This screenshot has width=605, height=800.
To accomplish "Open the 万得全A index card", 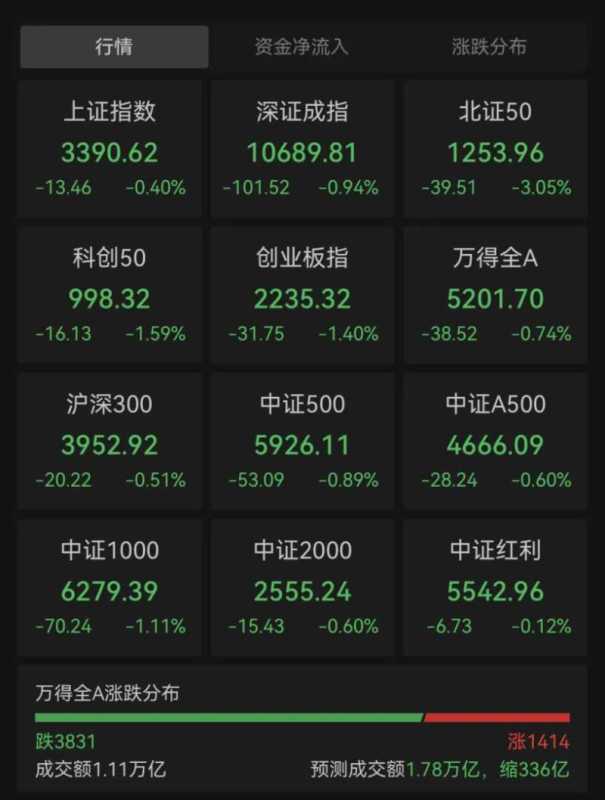I will click(495, 296).
